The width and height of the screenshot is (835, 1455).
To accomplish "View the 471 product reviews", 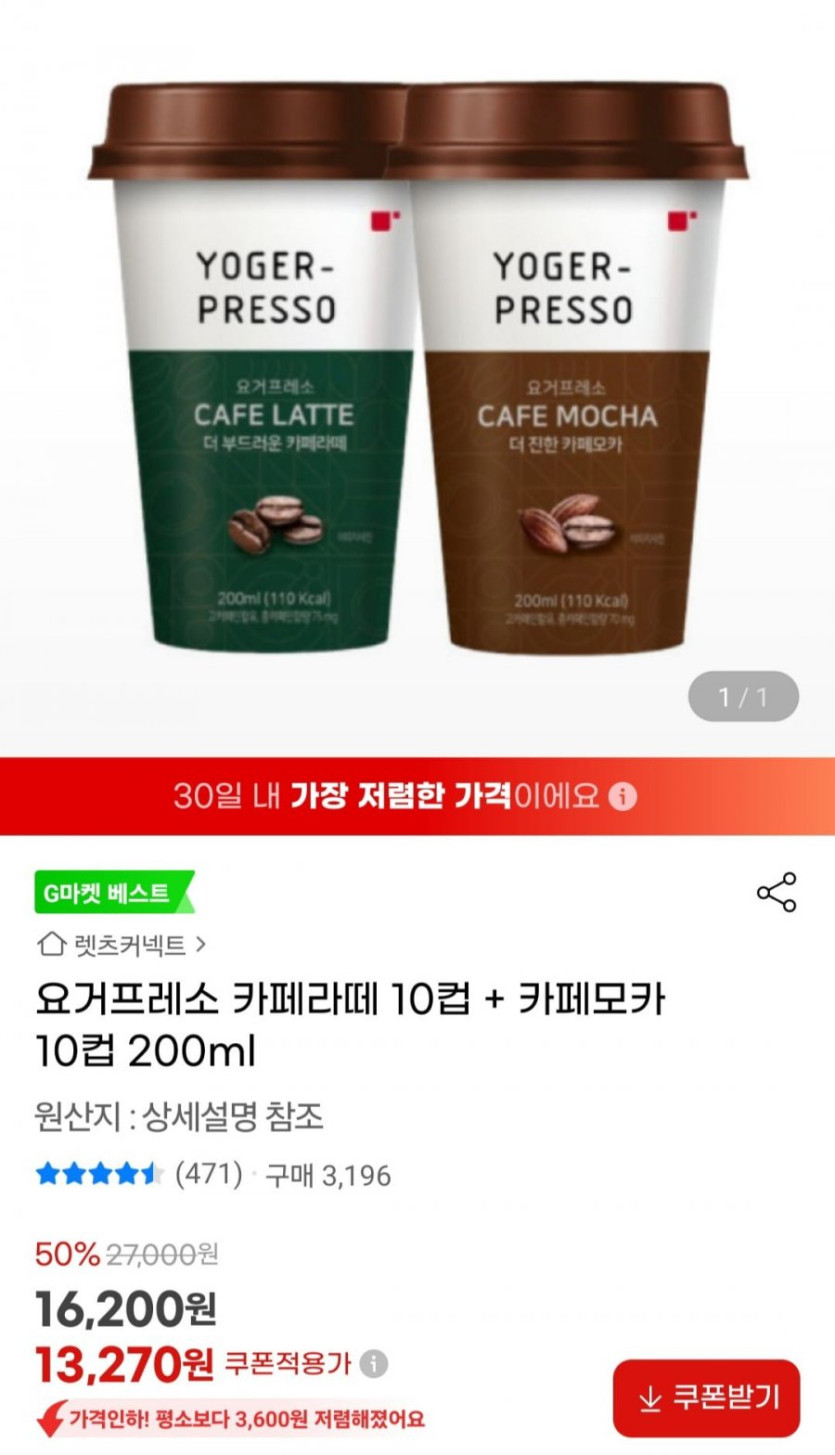I will (208, 1174).
